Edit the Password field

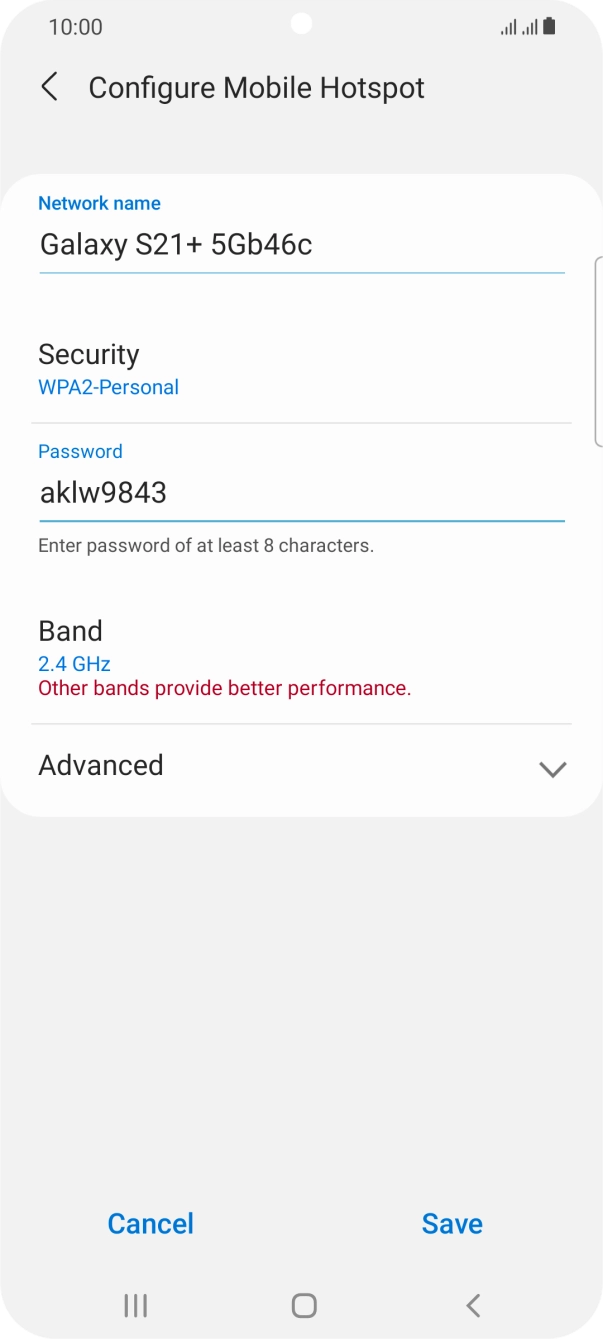click(x=302, y=493)
